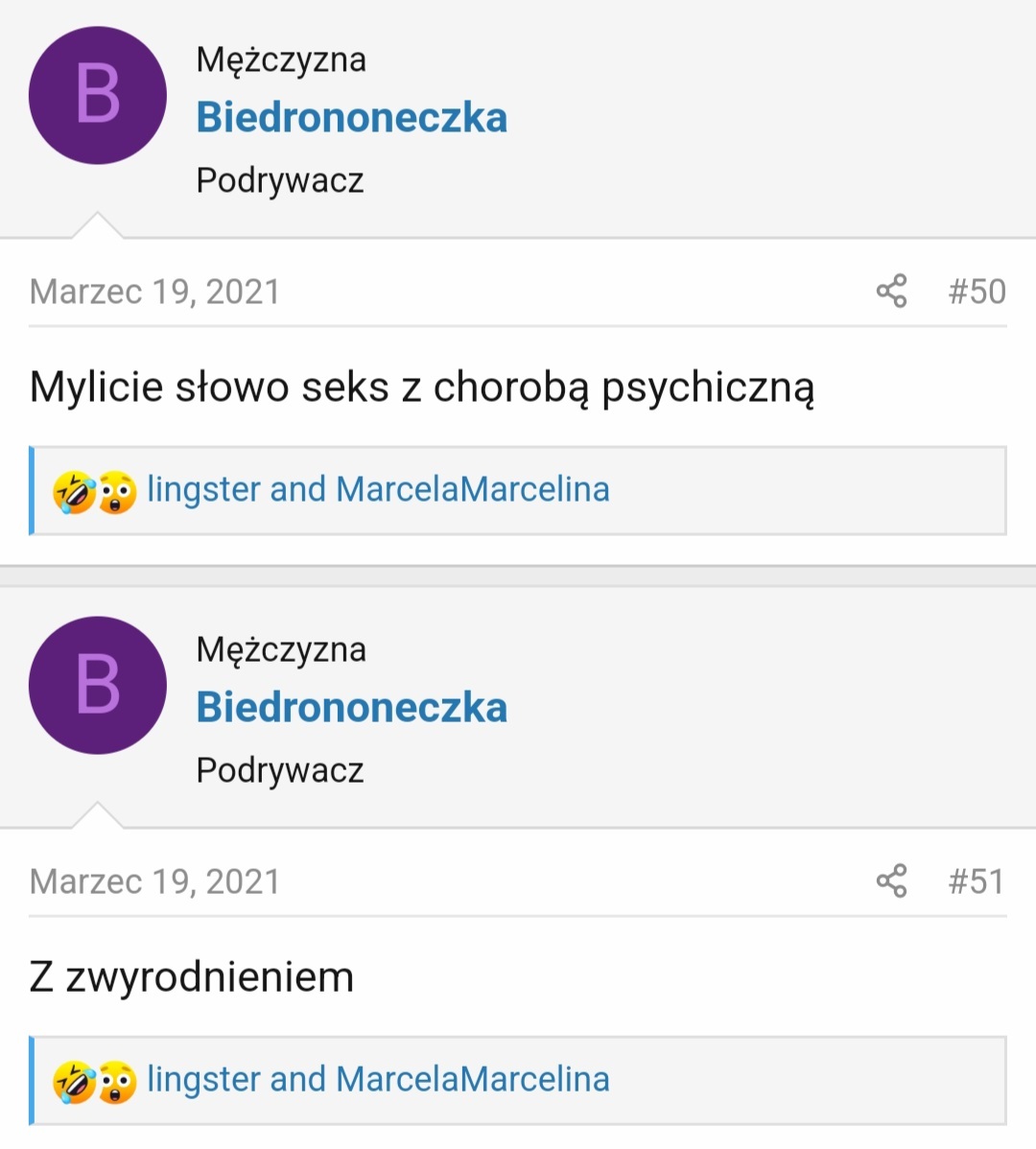The width and height of the screenshot is (1036, 1149).
Task: Open Biedrononeczka profile on post #50
Action: pos(351,118)
